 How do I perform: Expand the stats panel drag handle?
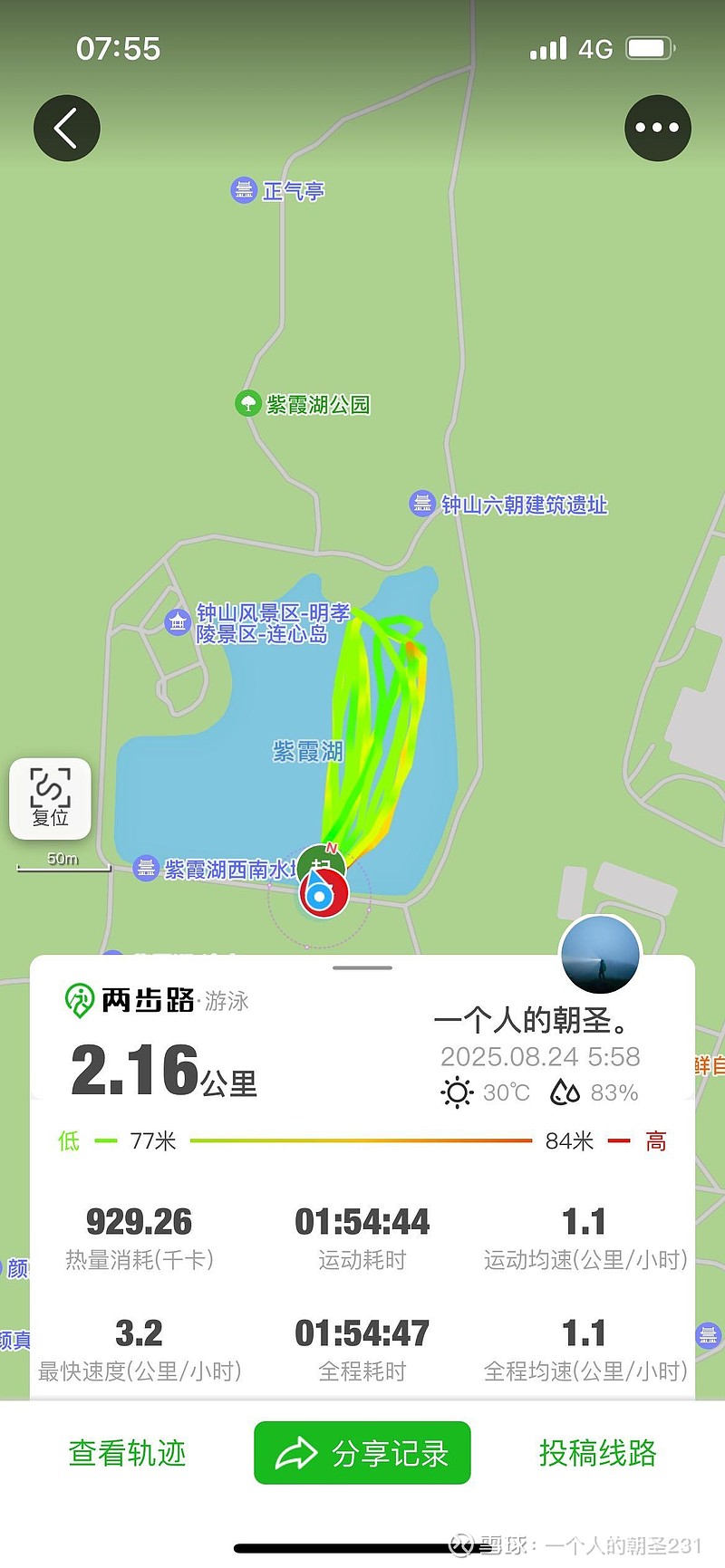point(362,967)
